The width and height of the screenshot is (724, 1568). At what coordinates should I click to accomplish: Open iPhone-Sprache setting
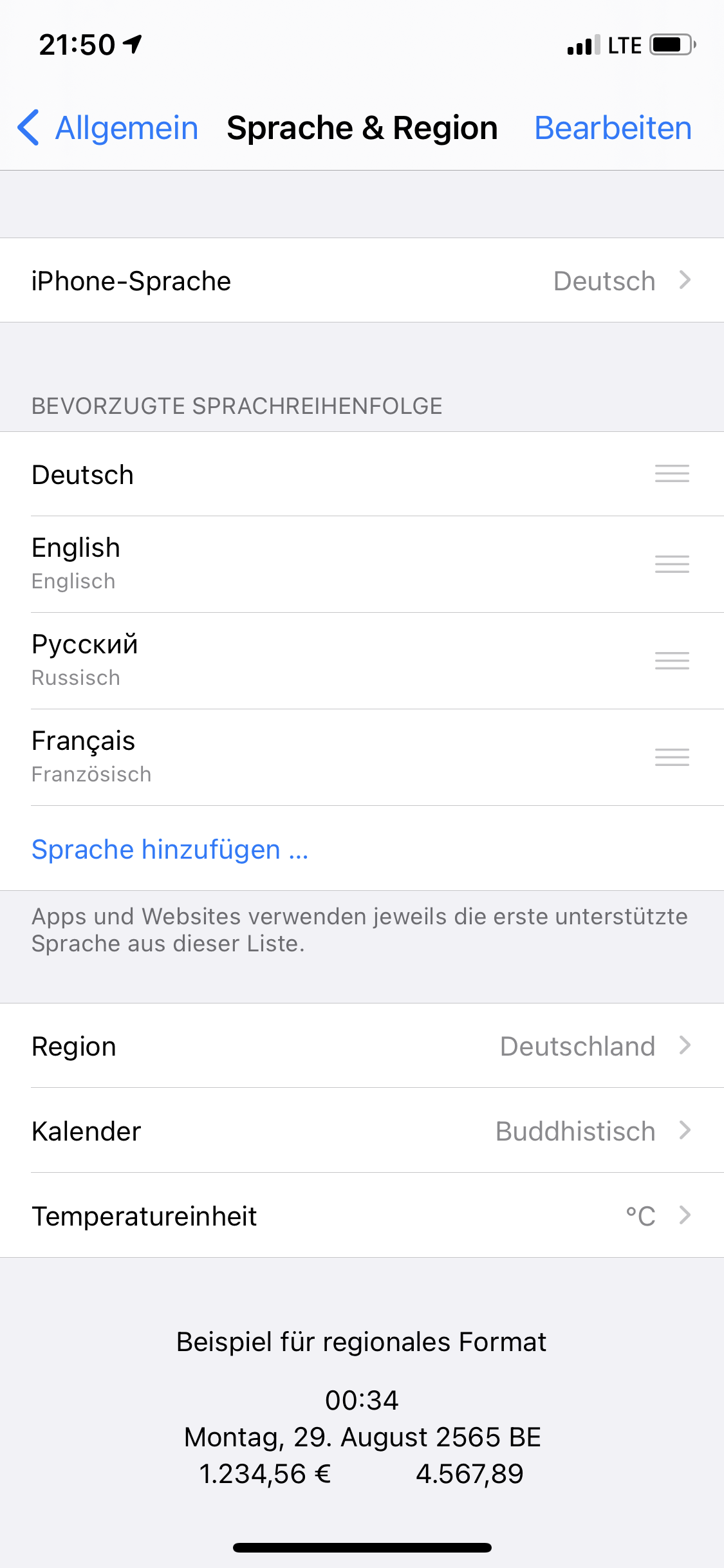pyautogui.click(x=362, y=281)
